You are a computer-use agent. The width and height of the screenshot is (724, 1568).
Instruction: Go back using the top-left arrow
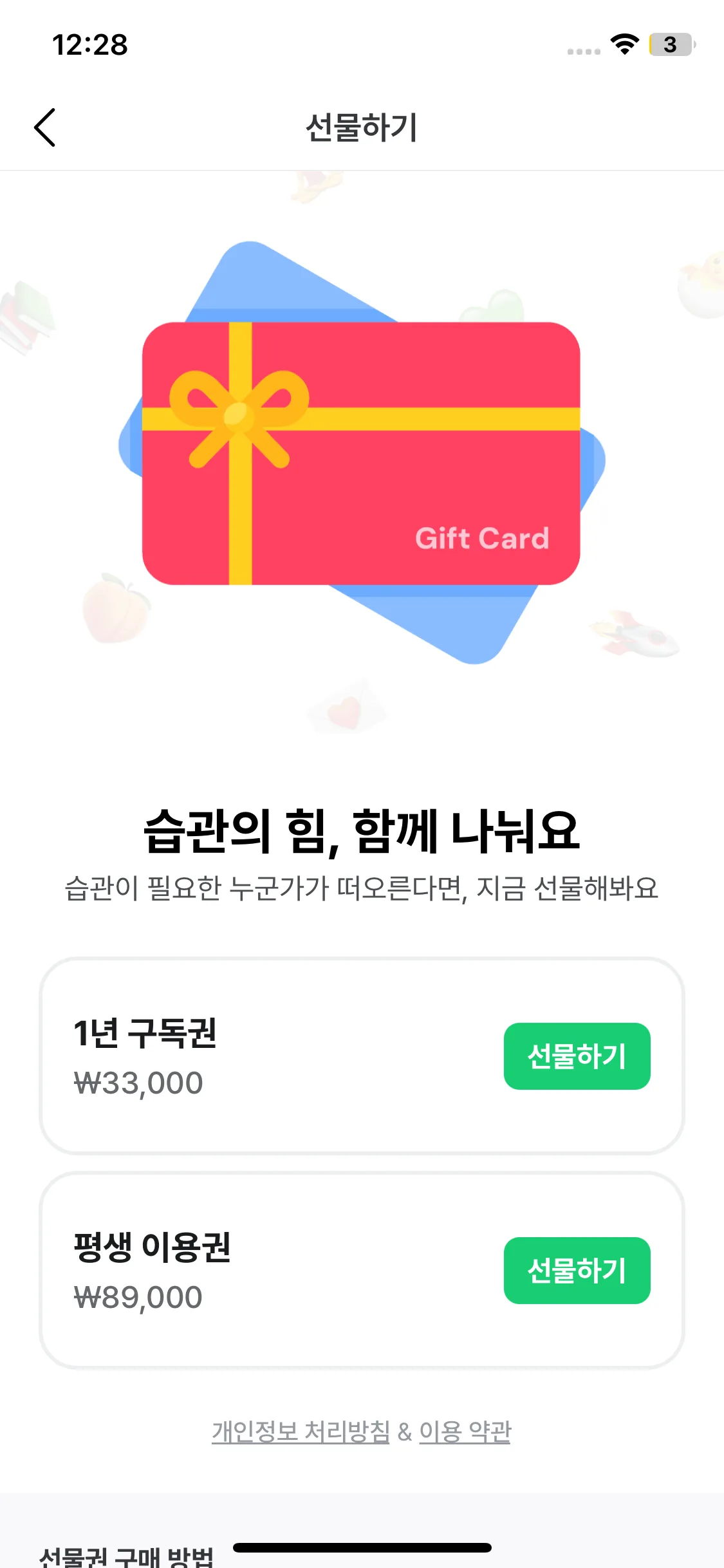coord(45,127)
